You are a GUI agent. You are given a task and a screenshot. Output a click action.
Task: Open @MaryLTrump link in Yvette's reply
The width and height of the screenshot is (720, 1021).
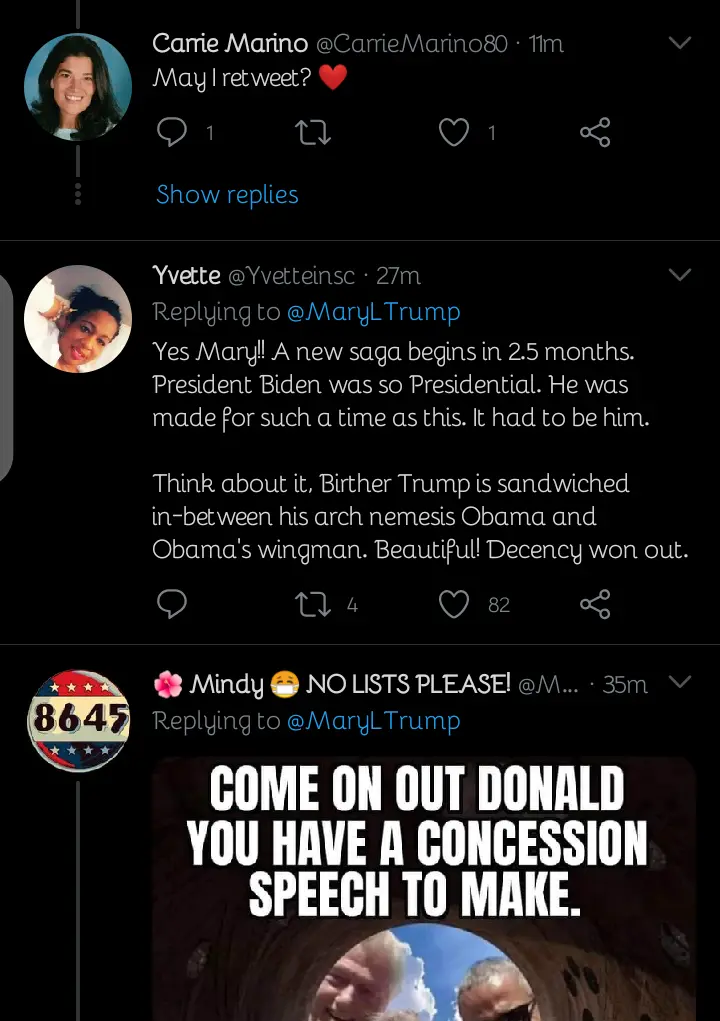click(x=373, y=312)
